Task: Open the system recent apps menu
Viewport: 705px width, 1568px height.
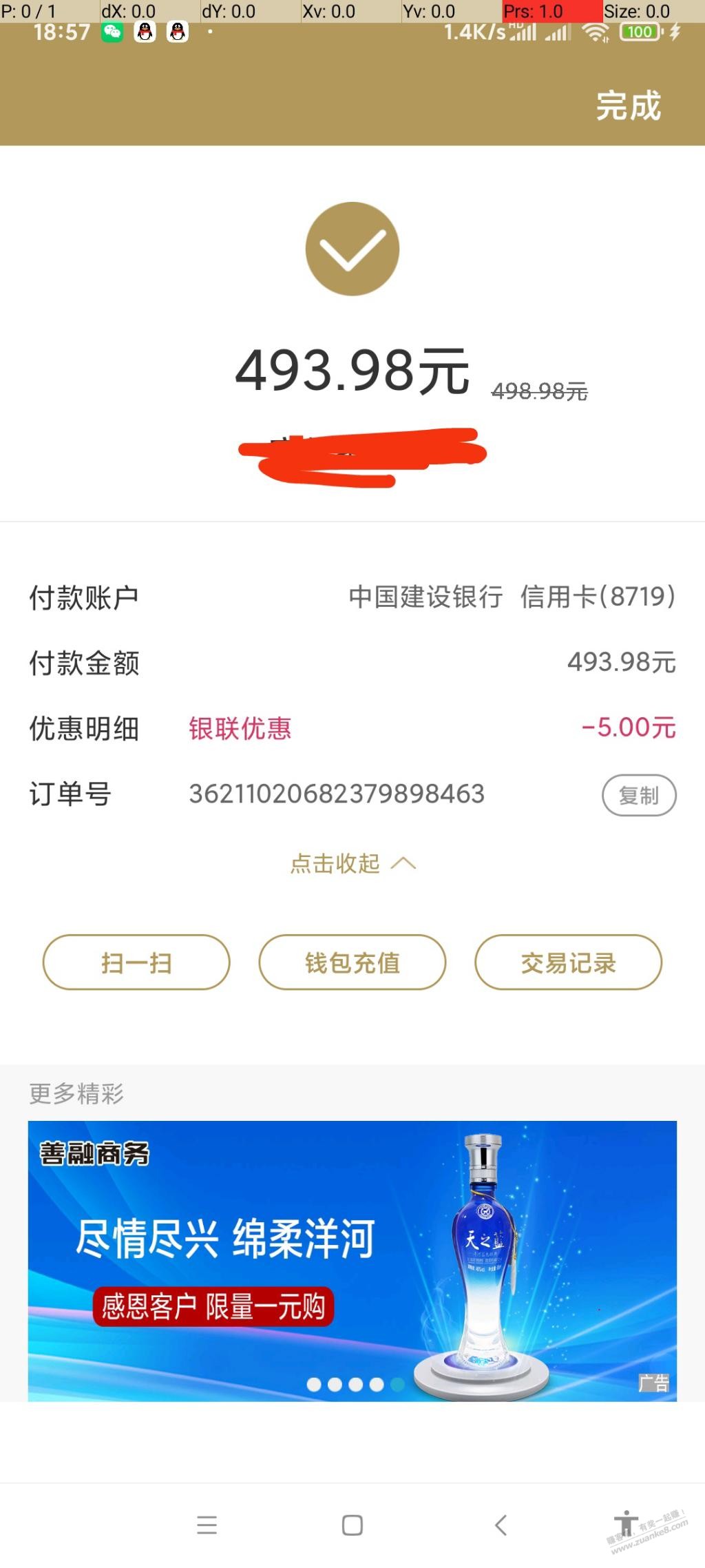Action: 207,1525
